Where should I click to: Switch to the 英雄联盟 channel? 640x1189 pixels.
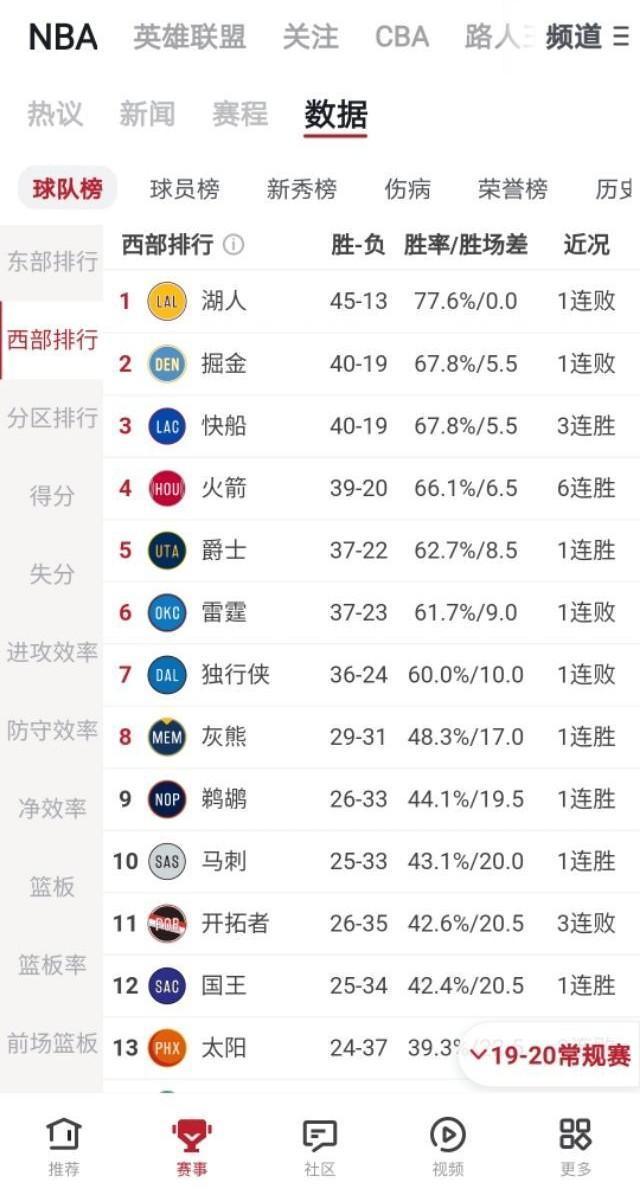[x=190, y=36]
